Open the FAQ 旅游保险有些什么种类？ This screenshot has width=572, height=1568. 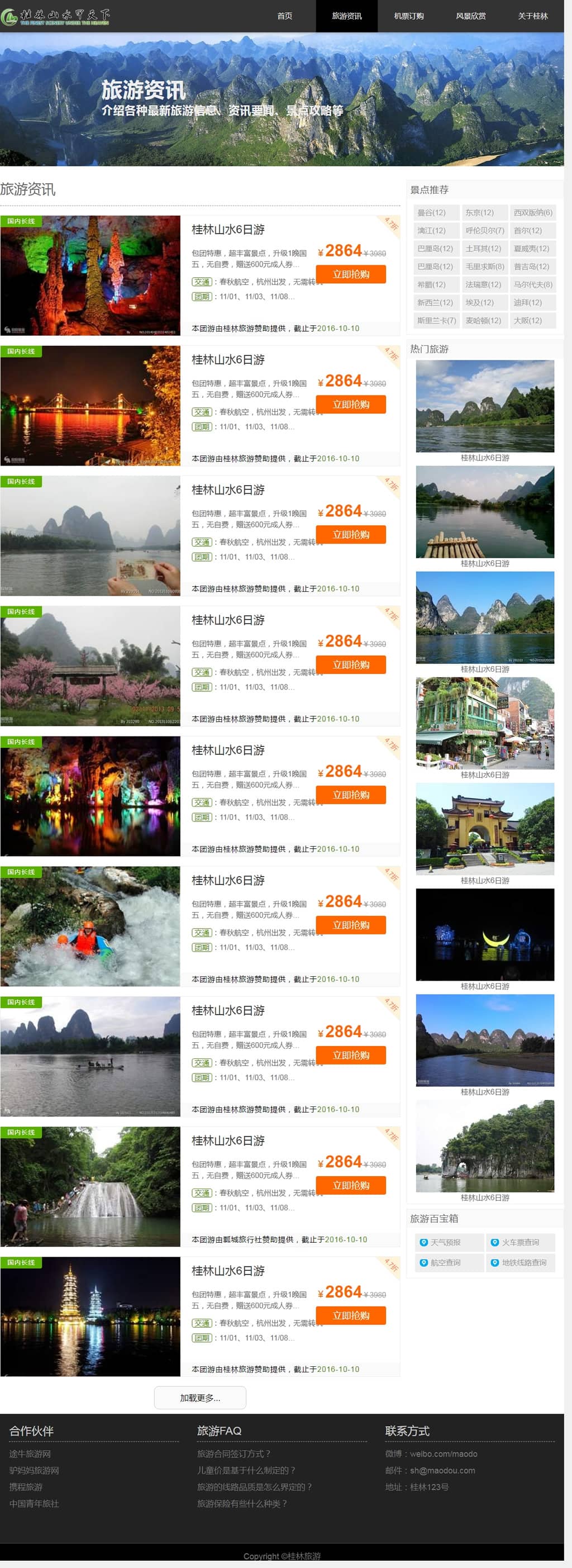click(x=241, y=1504)
